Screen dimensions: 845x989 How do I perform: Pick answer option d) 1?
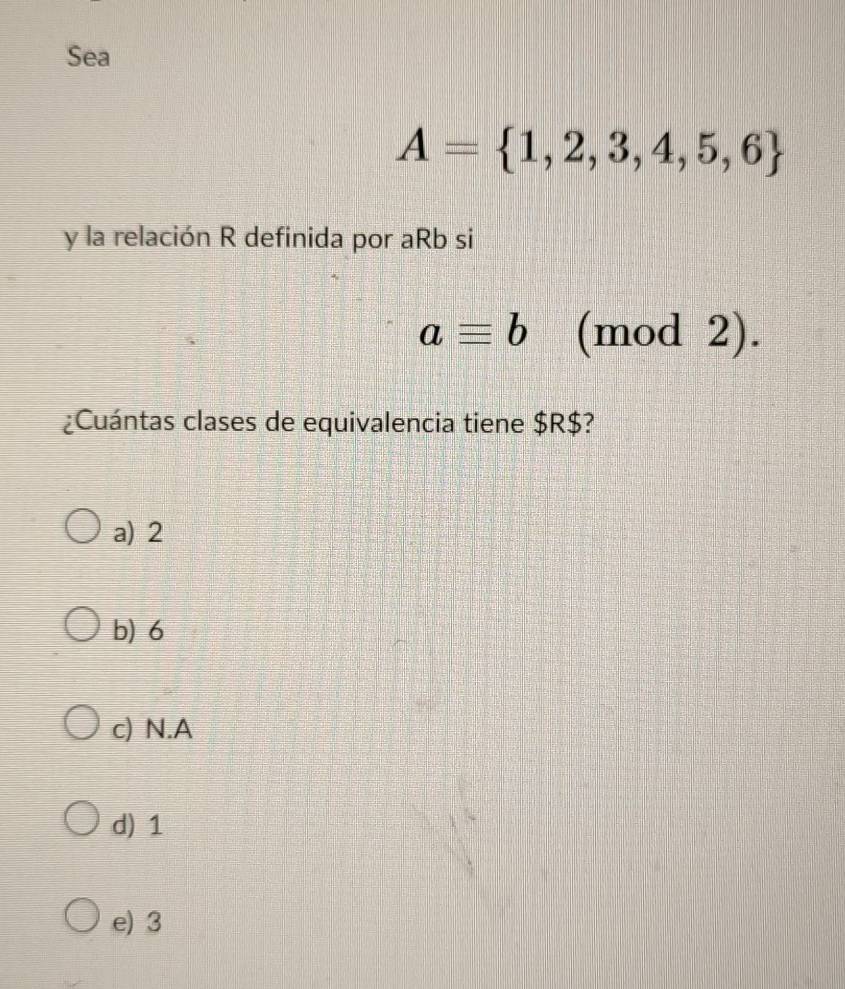tap(84, 822)
